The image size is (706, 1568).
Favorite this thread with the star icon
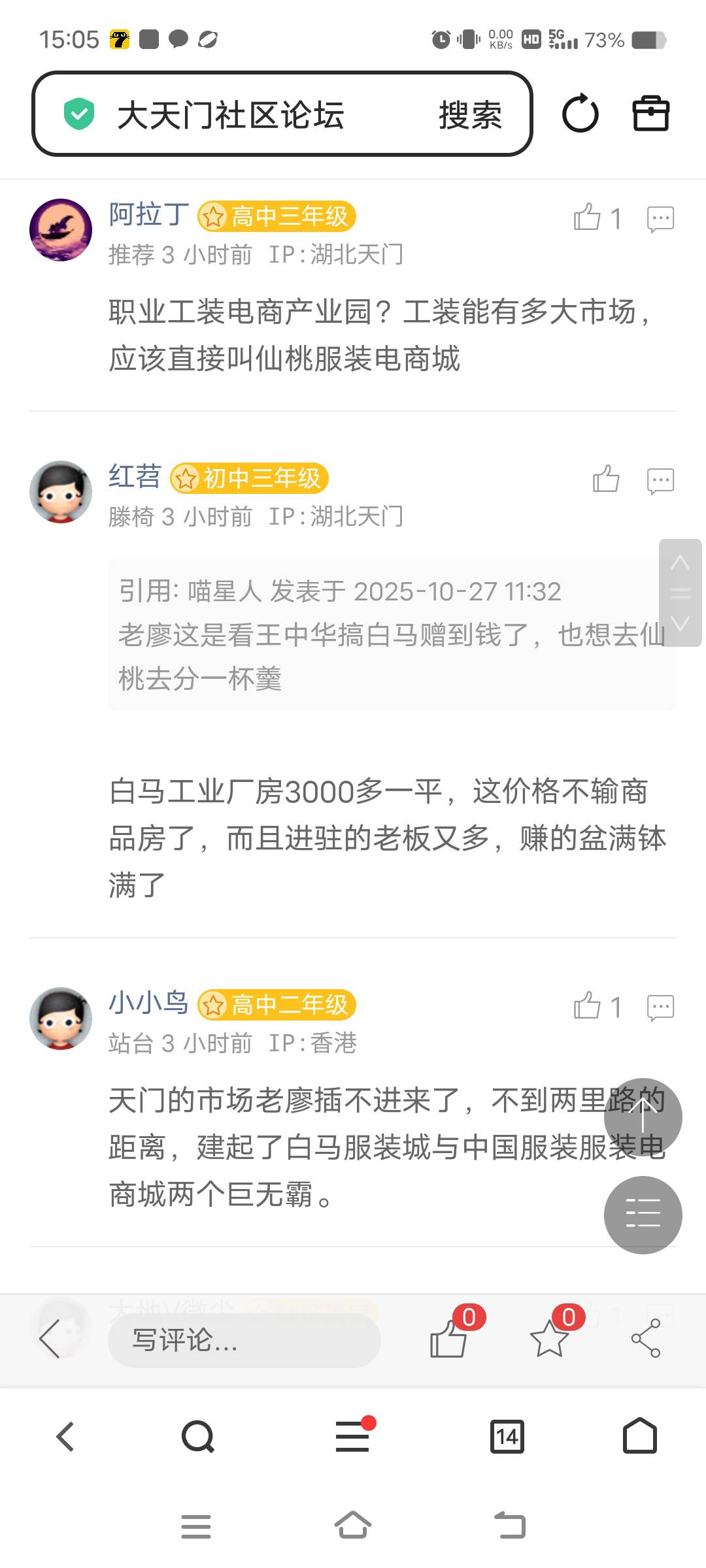[x=549, y=1338]
